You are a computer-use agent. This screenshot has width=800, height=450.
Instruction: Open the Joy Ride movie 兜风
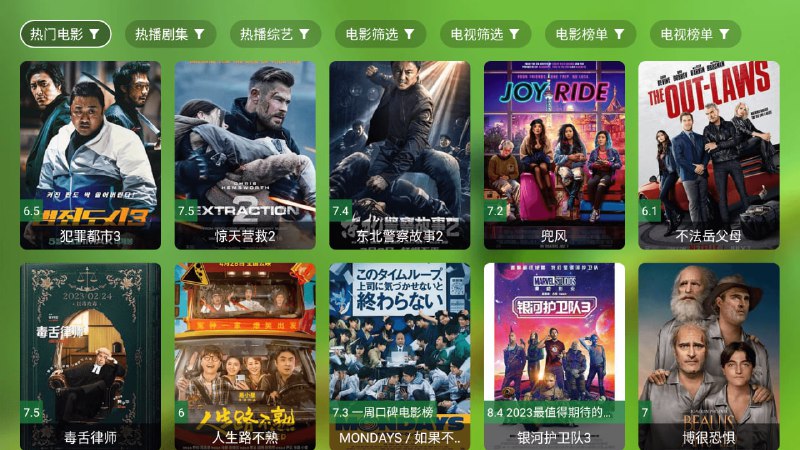(x=554, y=155)
